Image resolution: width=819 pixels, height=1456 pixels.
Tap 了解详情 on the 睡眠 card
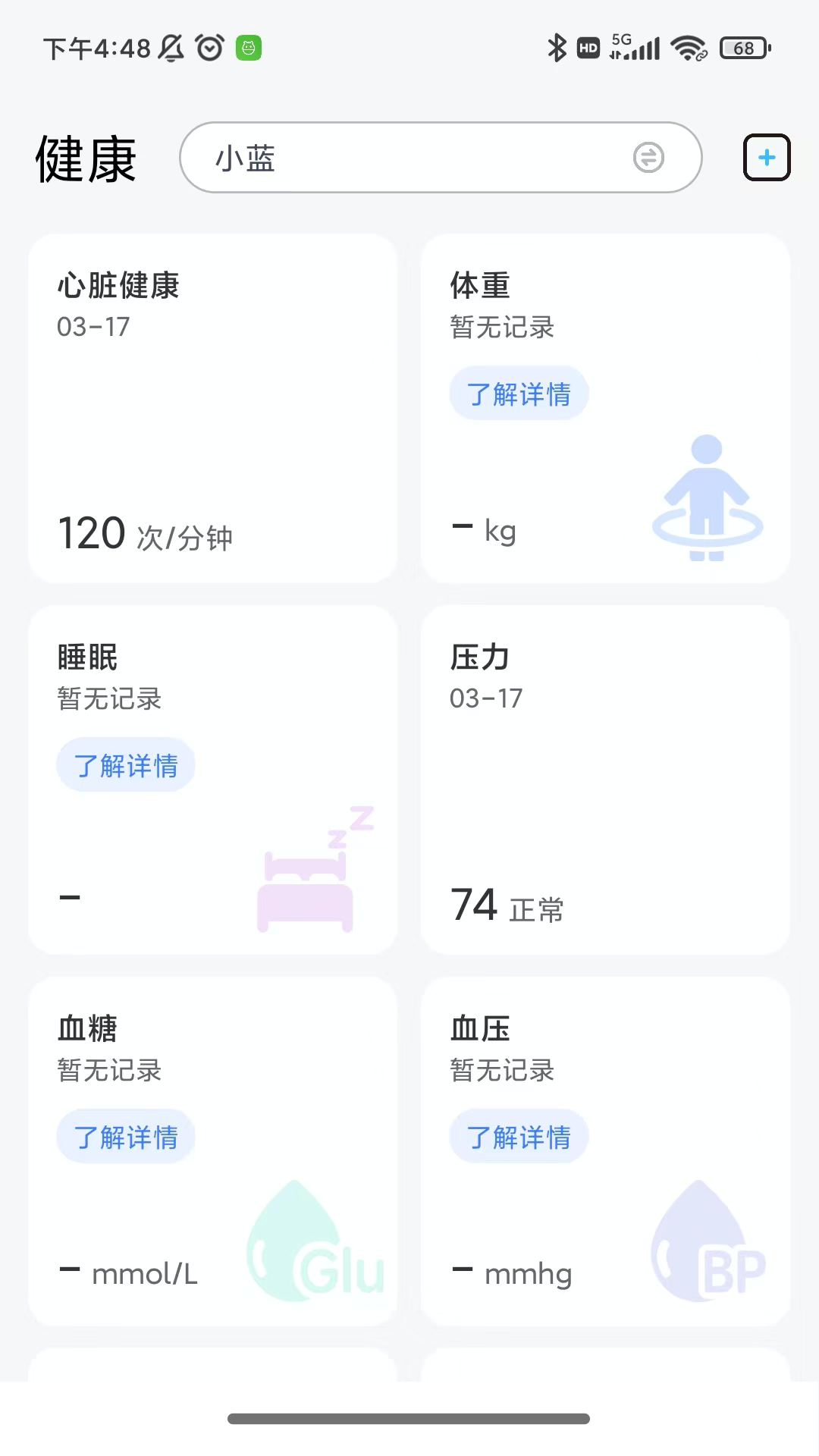click(x=126, y=764)
